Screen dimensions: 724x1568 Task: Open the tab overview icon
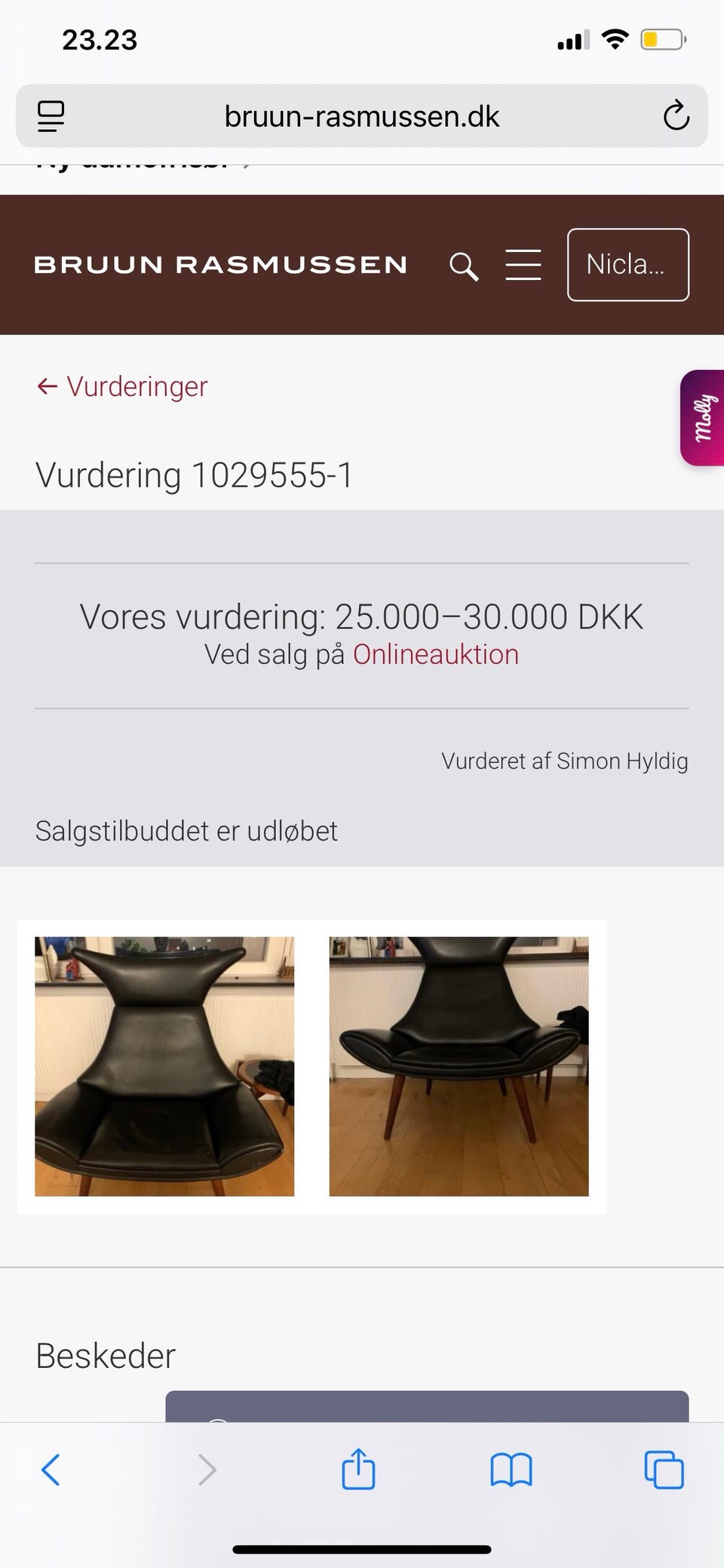click(664, 1469)
